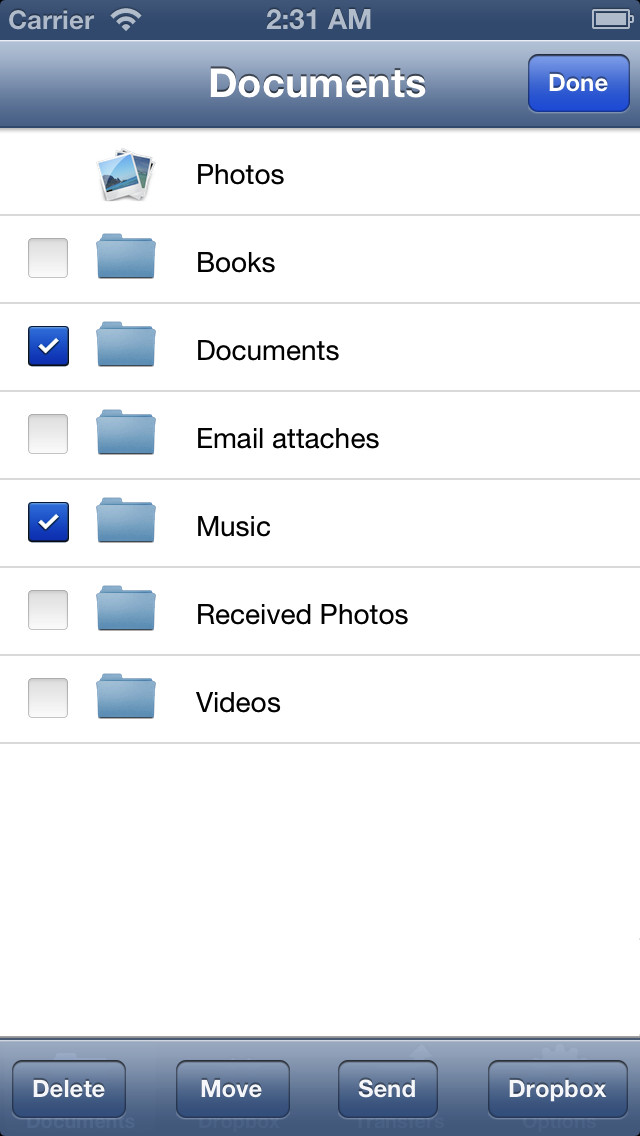Open the Photos row
Screen dimensions: 640x1136
coord(320,174)
